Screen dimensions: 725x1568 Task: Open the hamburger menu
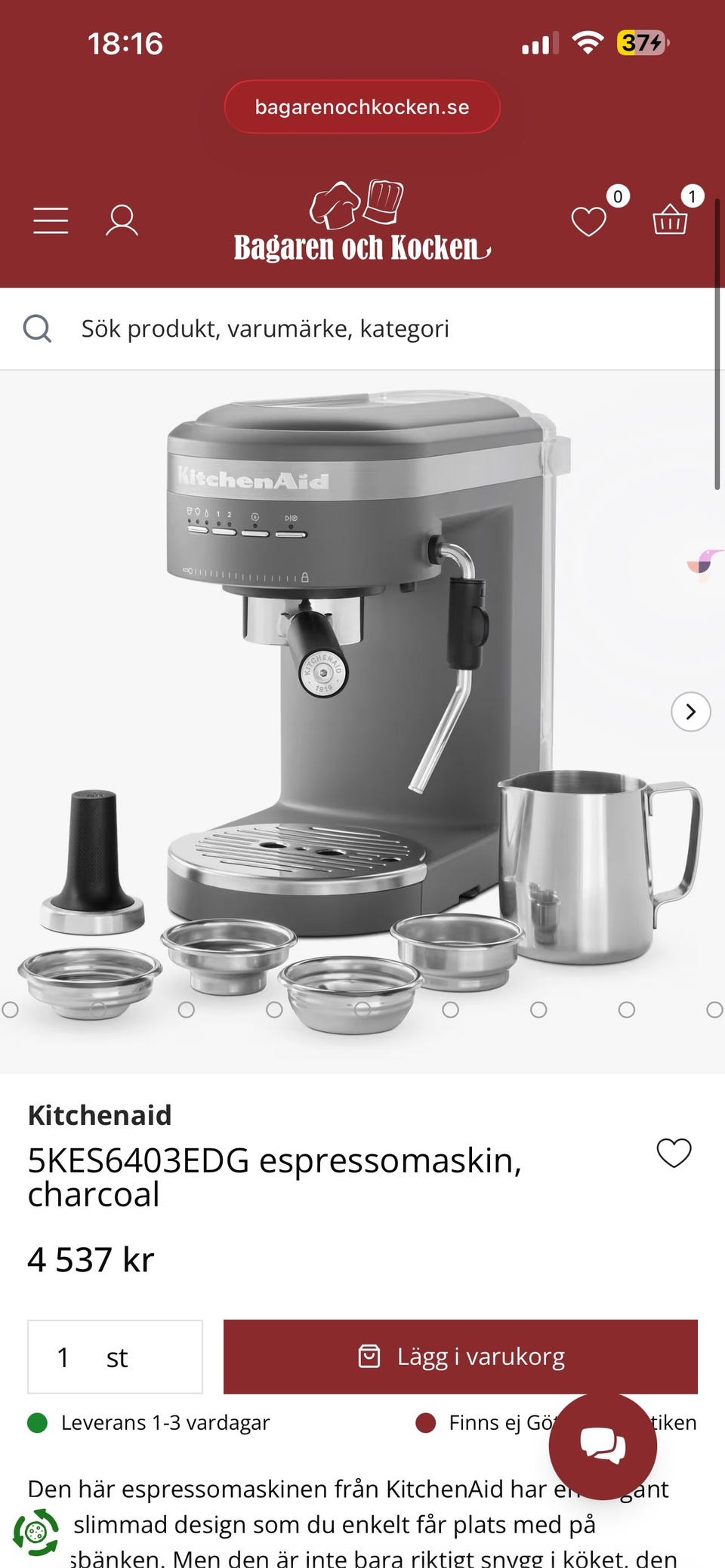tap(51, 220)
